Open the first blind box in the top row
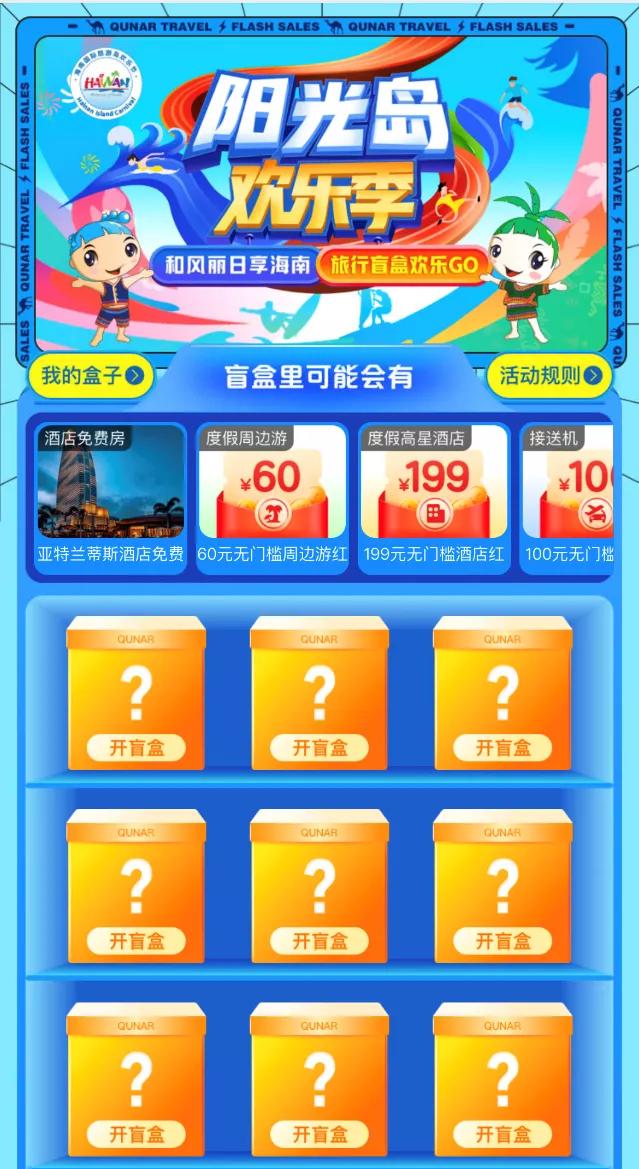 tap(136, 747)
